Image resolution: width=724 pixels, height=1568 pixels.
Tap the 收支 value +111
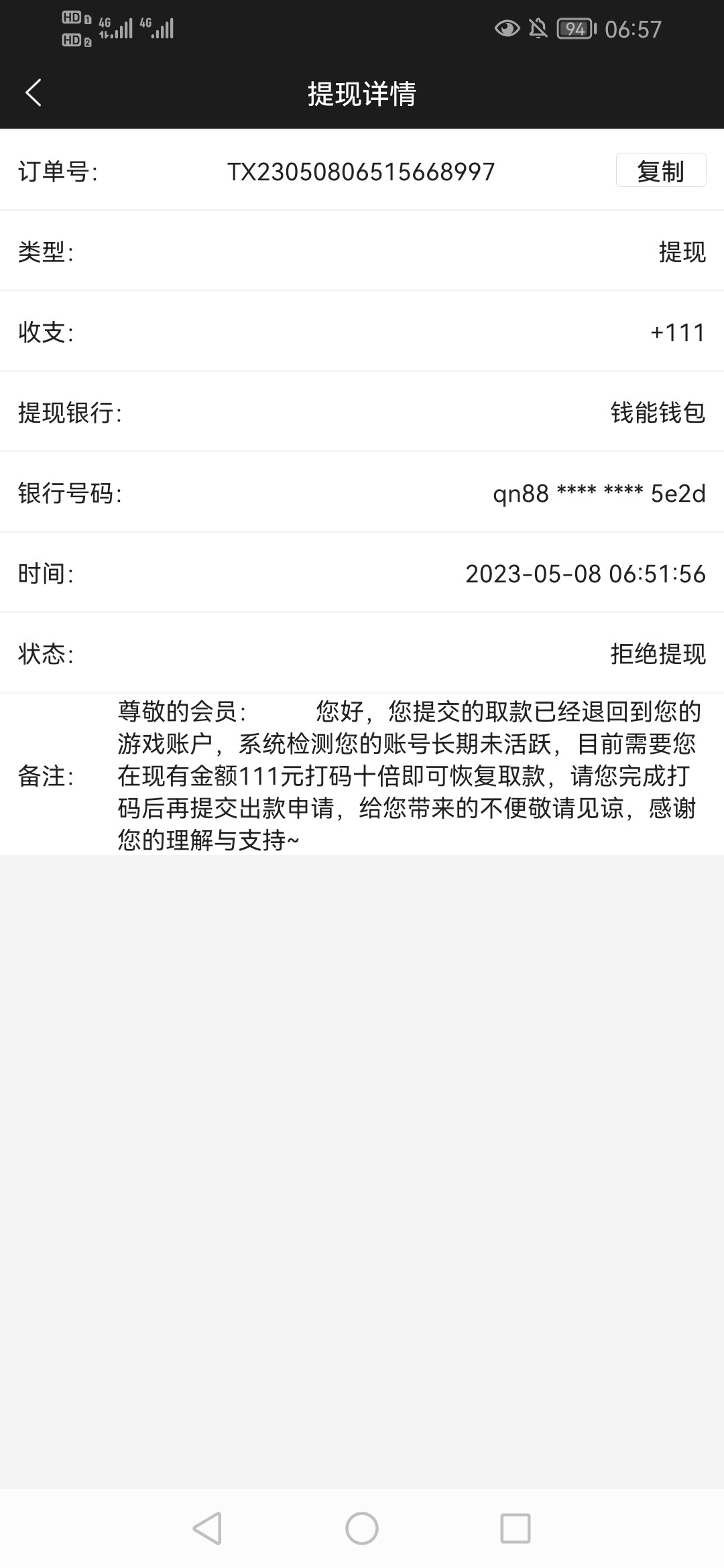click(x=677, y=333)
